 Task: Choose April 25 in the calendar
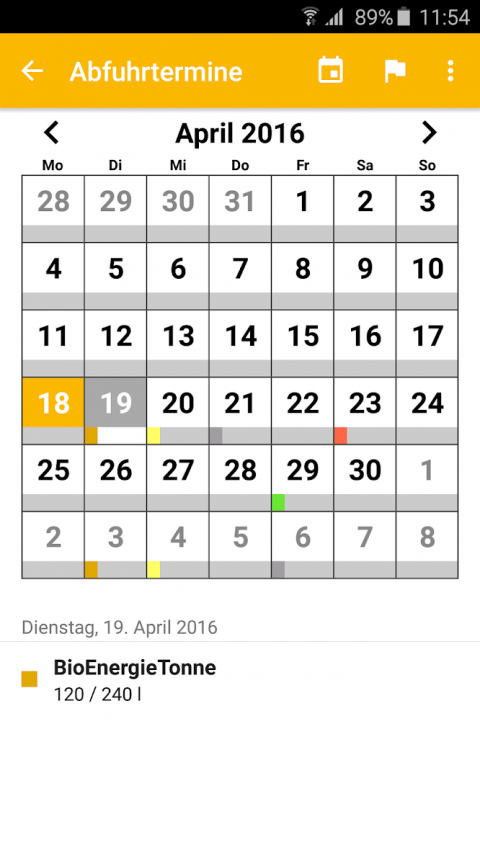[53, 478]
